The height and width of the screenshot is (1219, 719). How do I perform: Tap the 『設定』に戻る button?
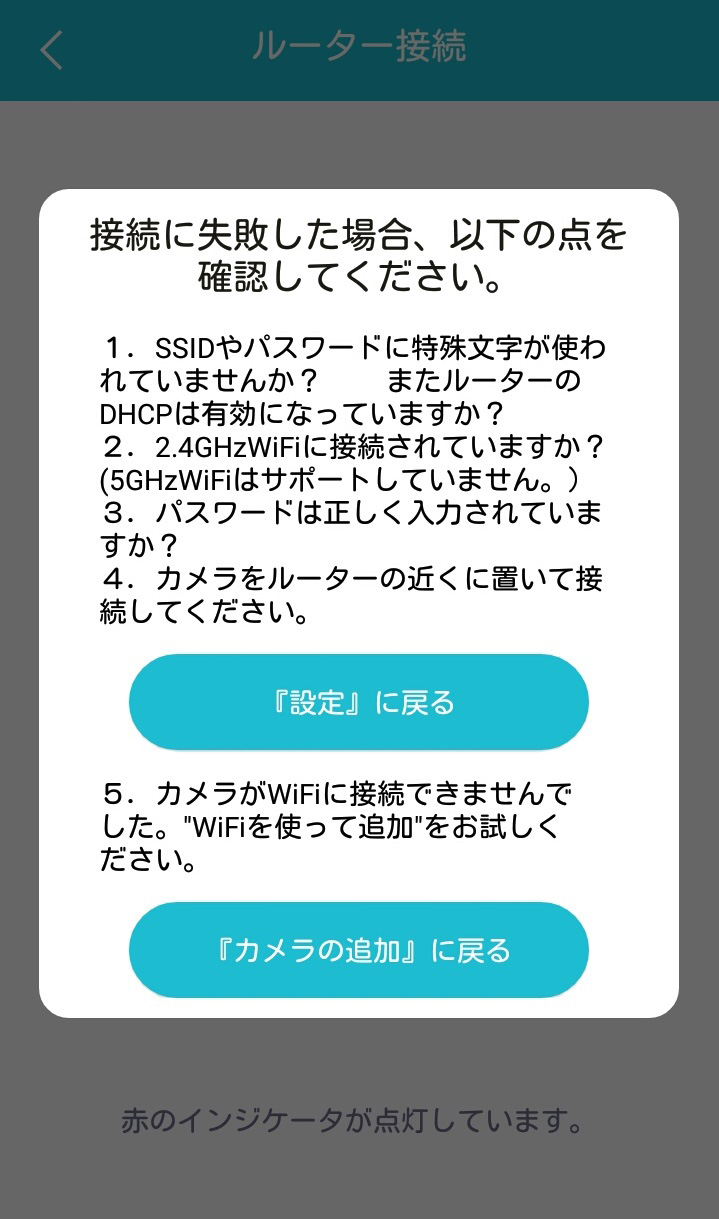point(359,702)
